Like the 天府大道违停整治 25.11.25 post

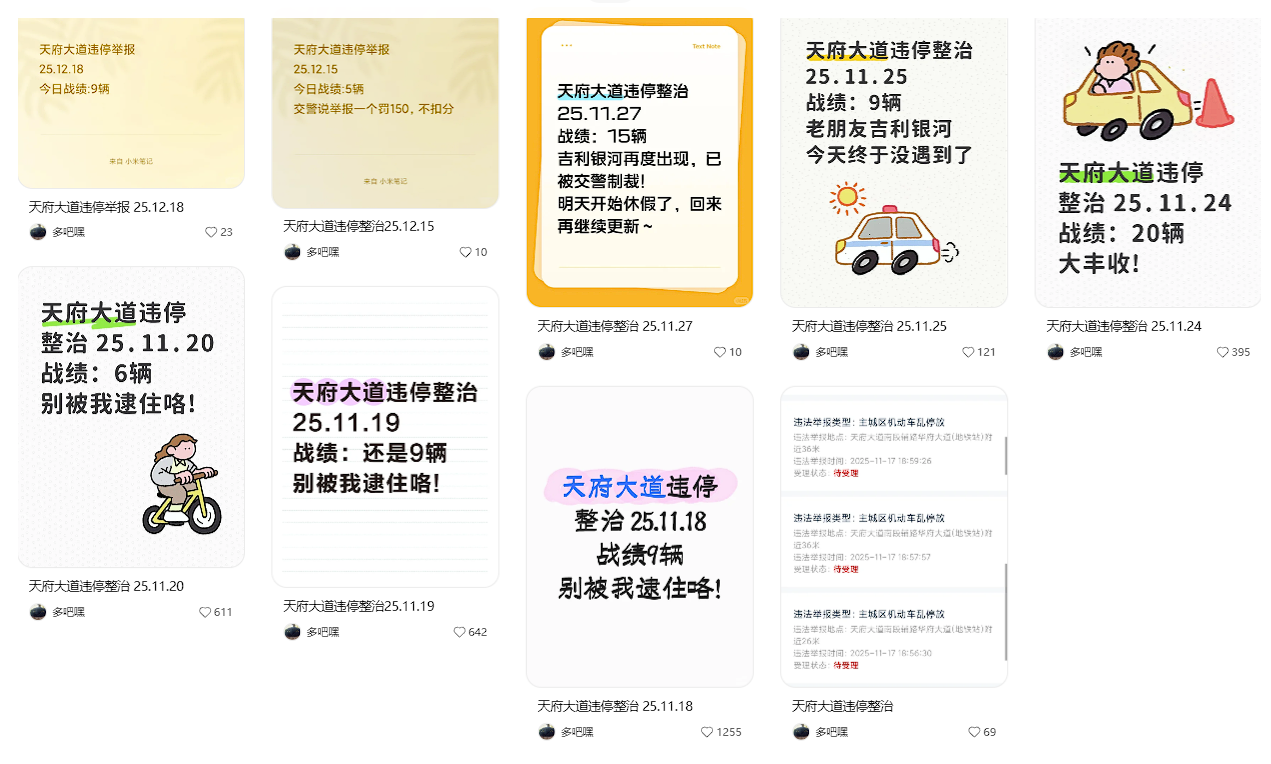pyautogui.click(x=968, y=352)
